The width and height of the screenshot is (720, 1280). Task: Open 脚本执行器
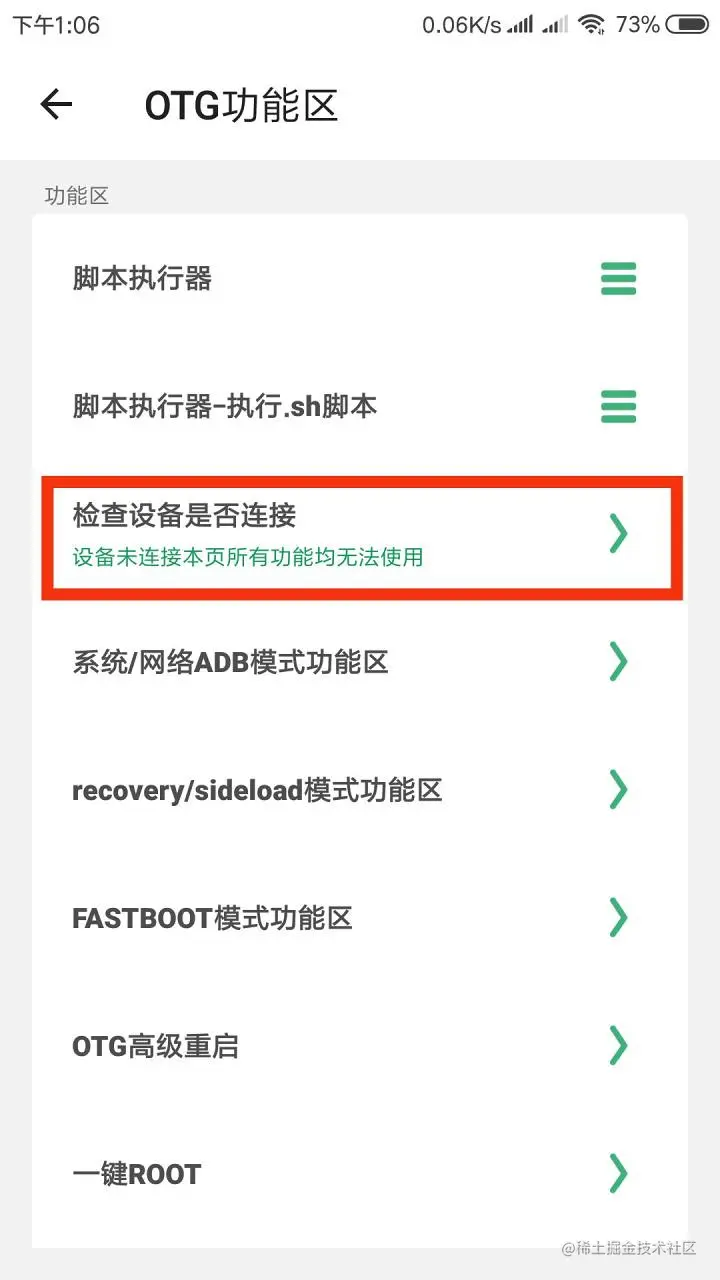pyautogui.click(x=360, y=278)
